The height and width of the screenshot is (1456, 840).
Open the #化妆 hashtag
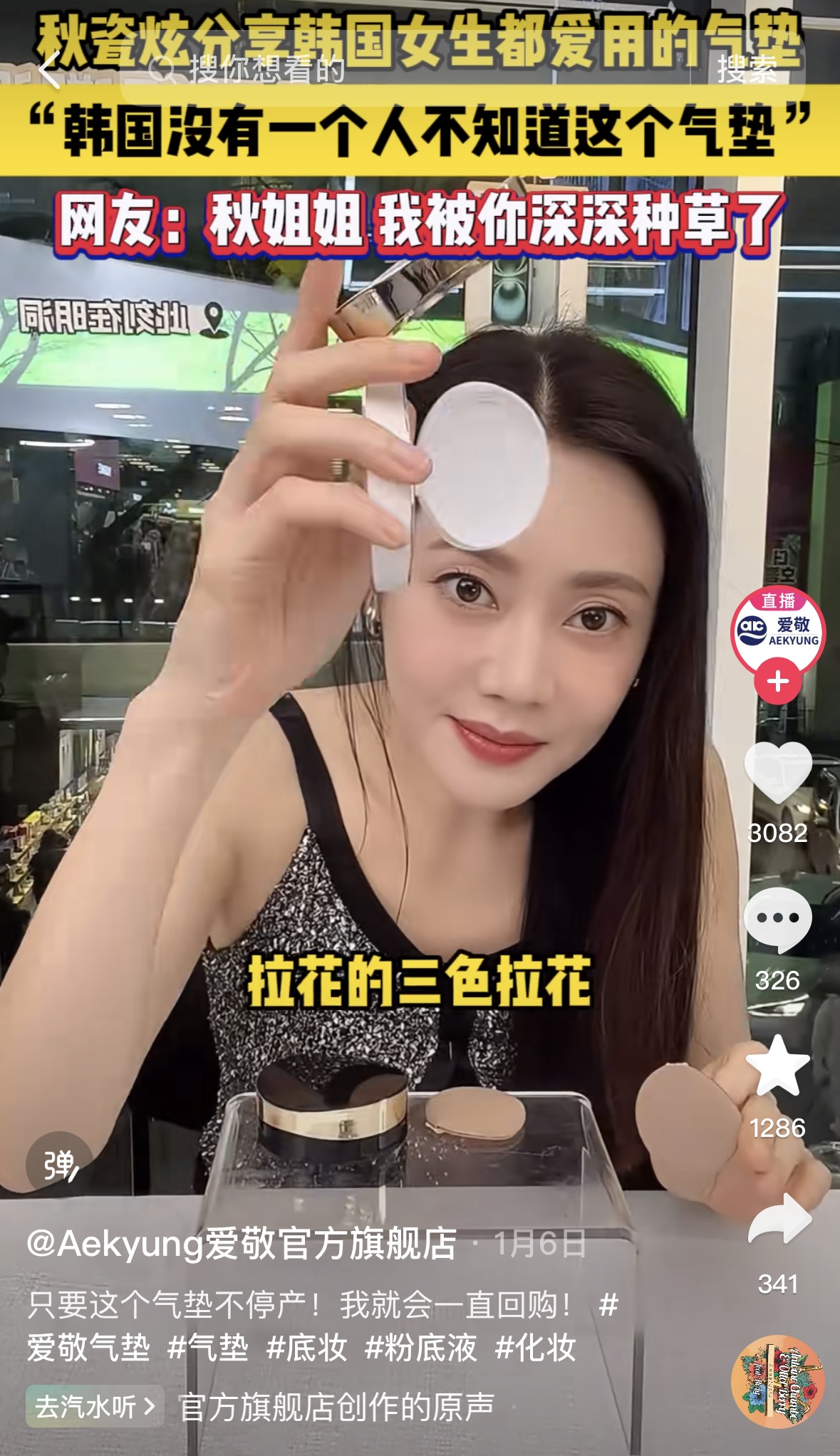click(536, 1348)
